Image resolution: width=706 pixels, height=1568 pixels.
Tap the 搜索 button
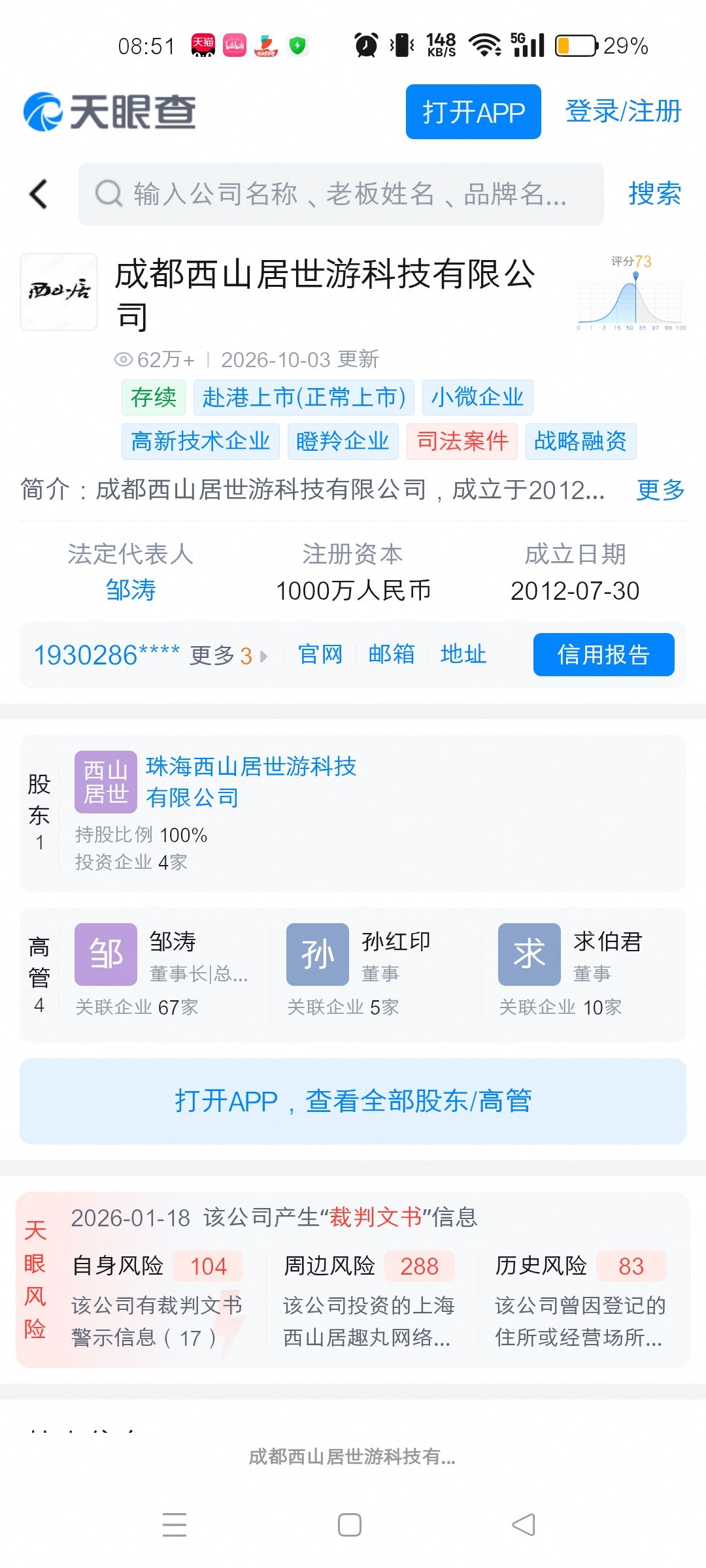coord(654,194)
